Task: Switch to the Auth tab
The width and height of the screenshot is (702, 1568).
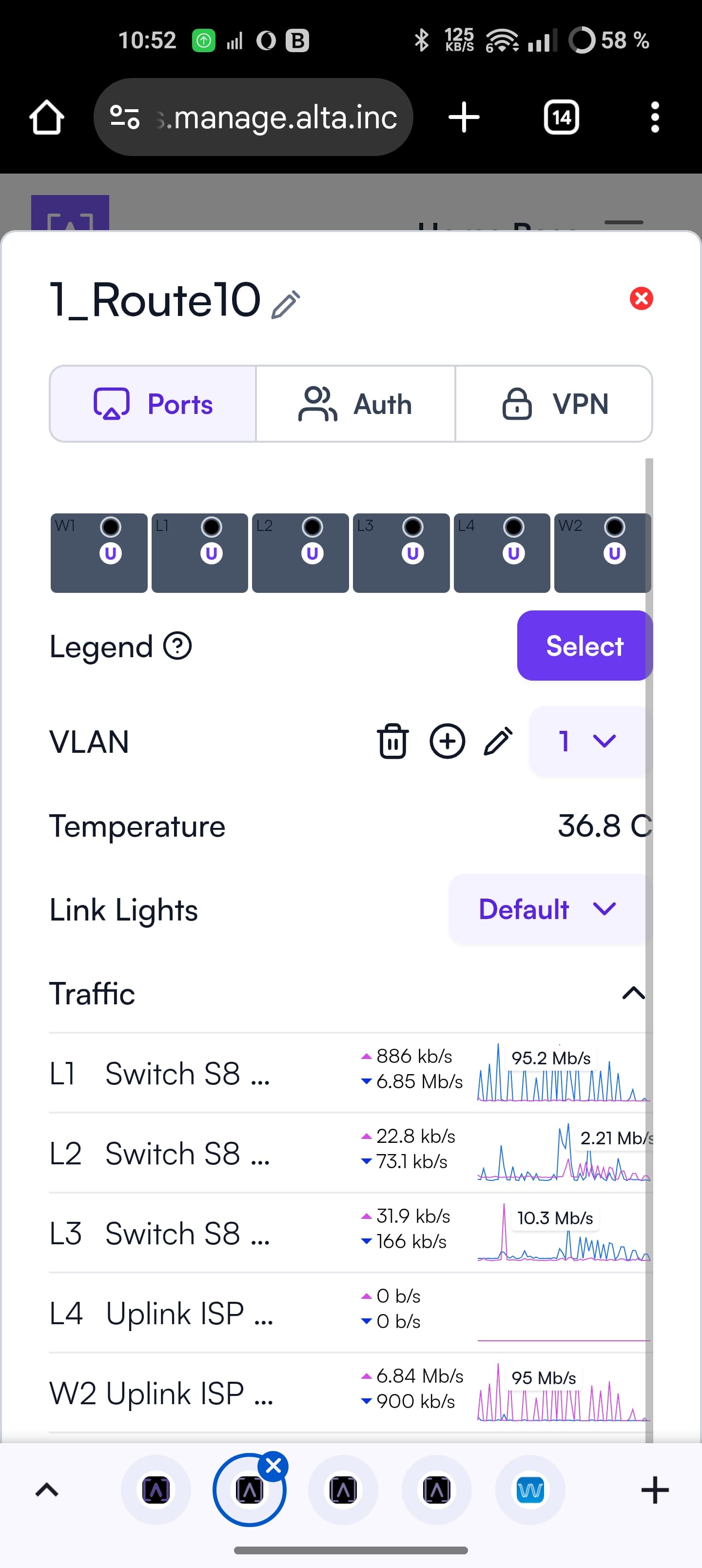Action: [355, 404]
